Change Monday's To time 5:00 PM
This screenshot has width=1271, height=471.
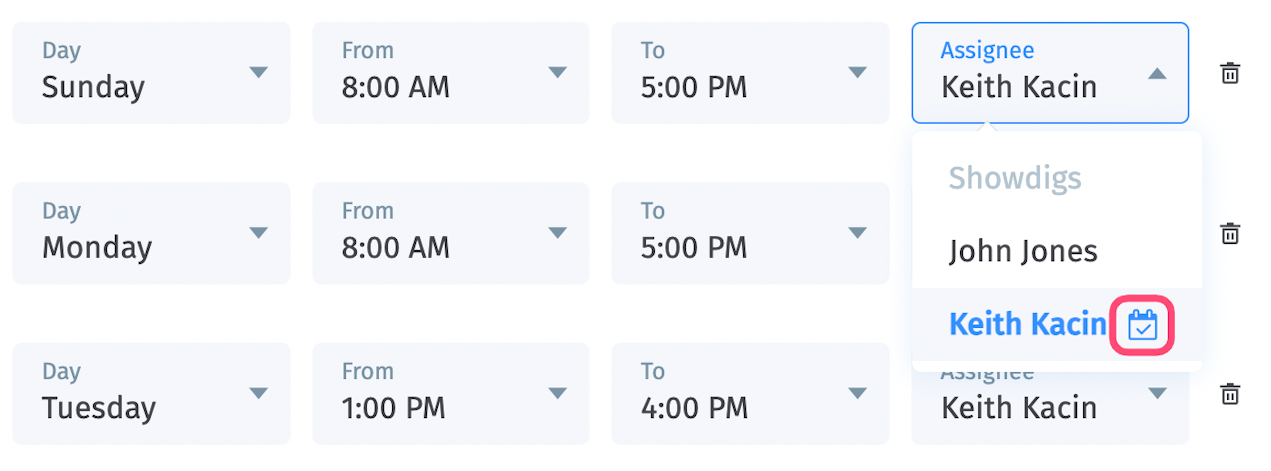click(x=750, y=233)
